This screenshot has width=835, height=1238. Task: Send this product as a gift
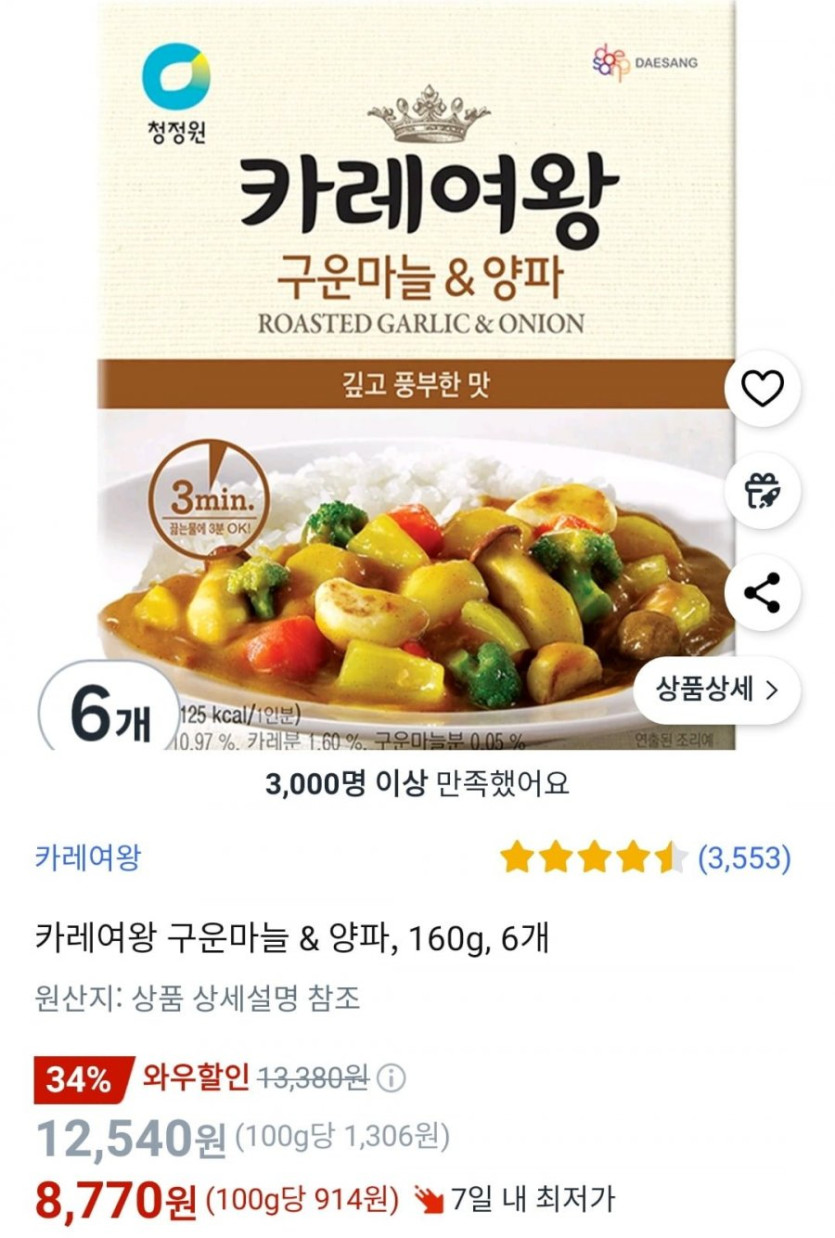click(x=762, y=490)
